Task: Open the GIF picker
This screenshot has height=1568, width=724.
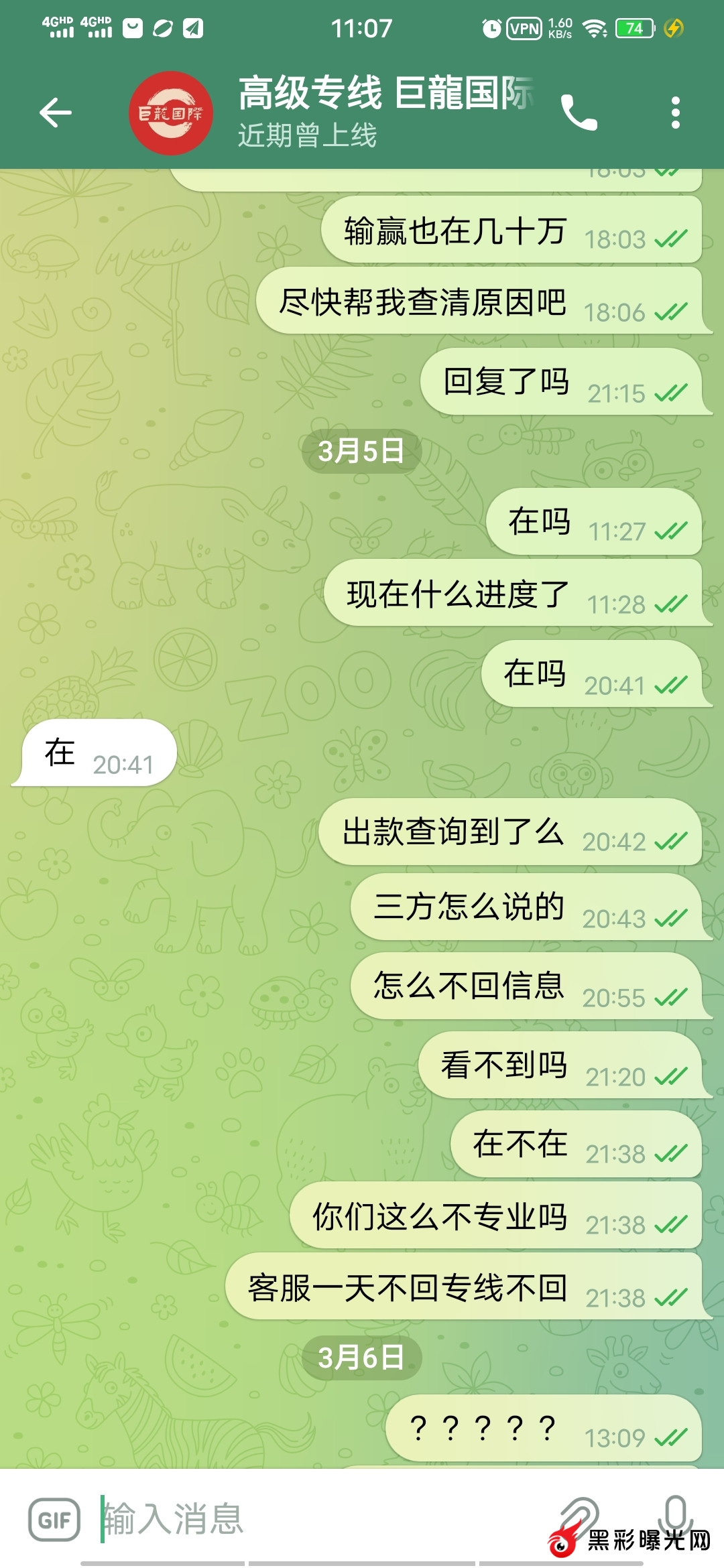Action: (54, 1519)
